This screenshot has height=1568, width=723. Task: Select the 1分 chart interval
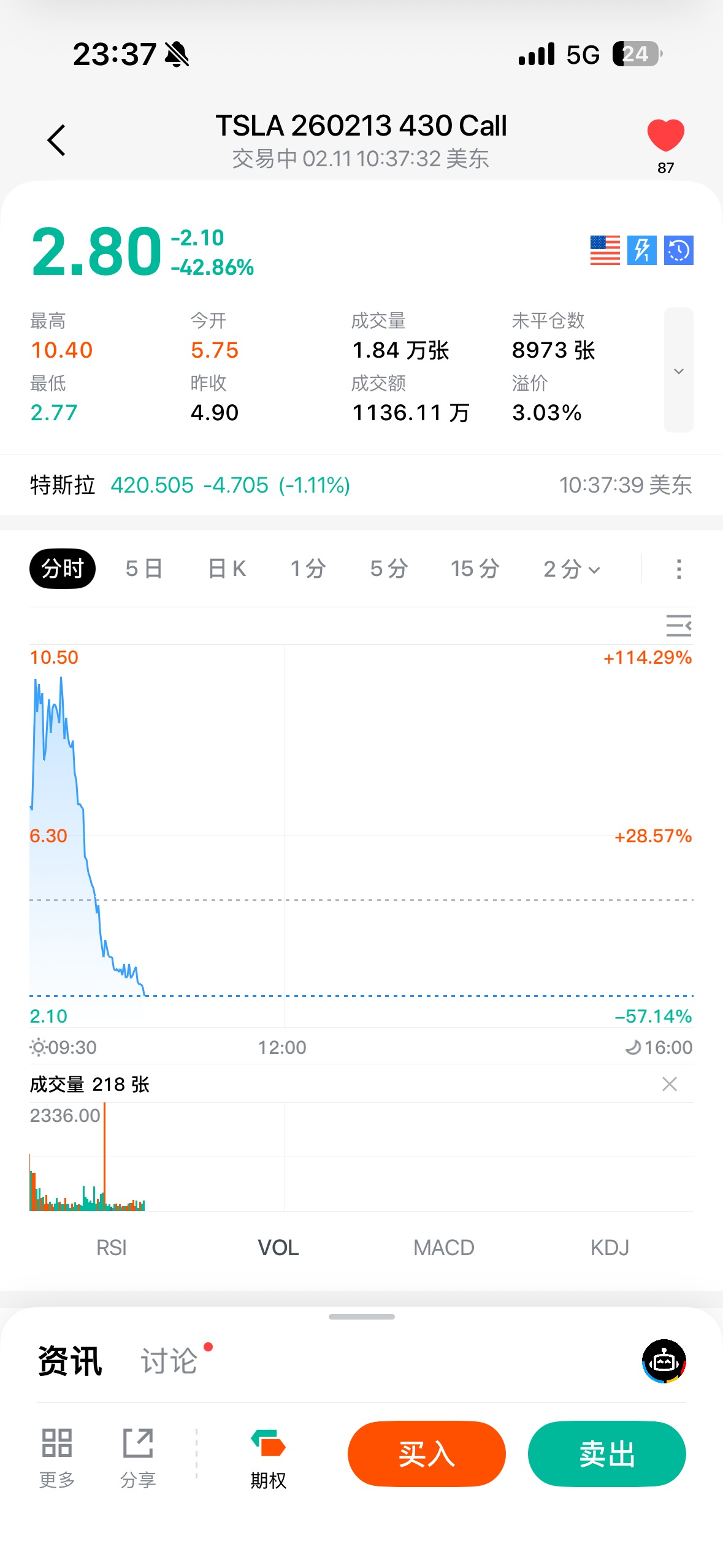coord(308,569)
